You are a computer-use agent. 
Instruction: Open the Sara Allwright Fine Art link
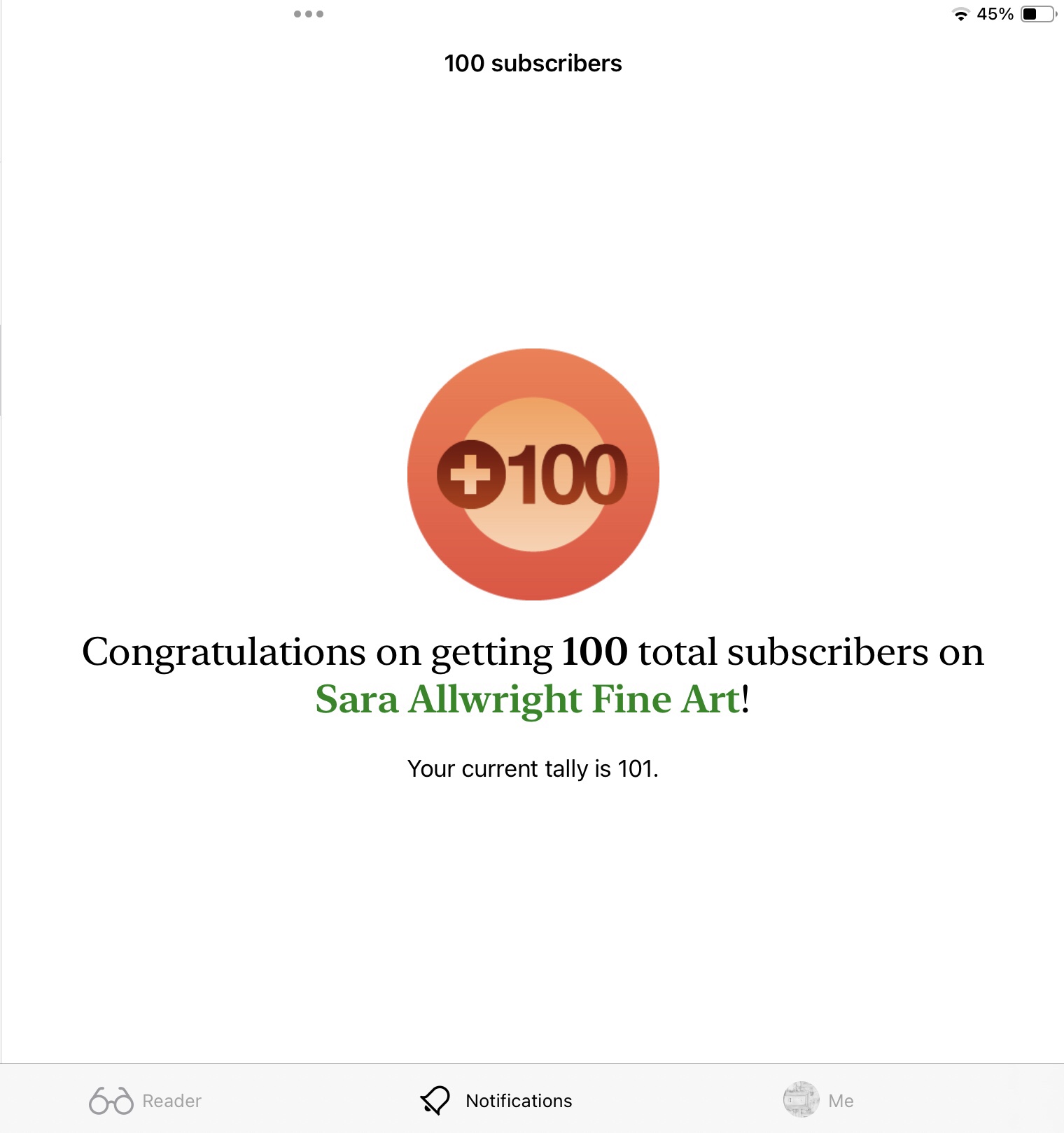(x=527, y=699)
